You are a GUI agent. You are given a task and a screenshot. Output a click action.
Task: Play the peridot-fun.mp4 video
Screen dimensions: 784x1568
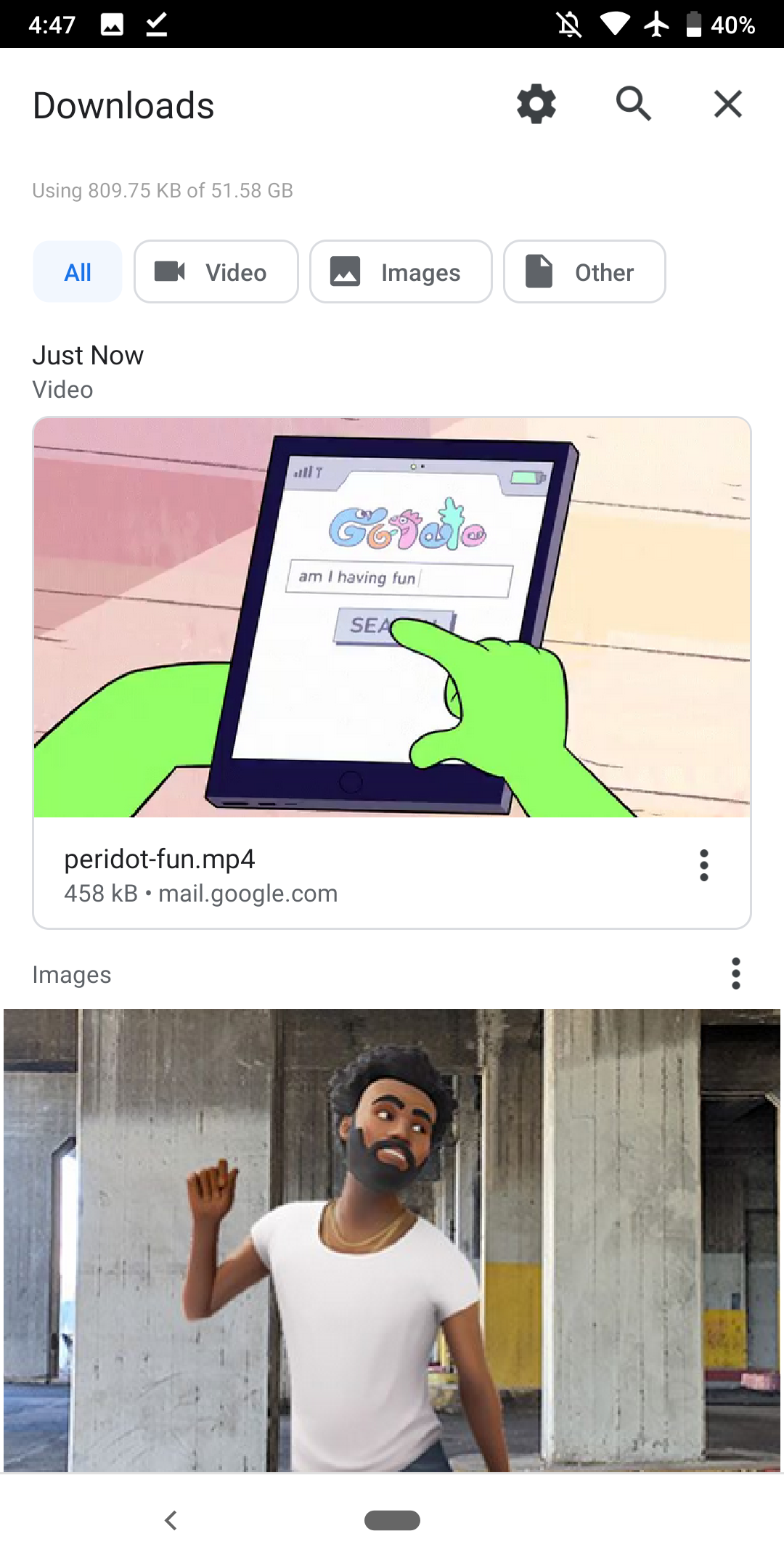[x=392, y=618]
